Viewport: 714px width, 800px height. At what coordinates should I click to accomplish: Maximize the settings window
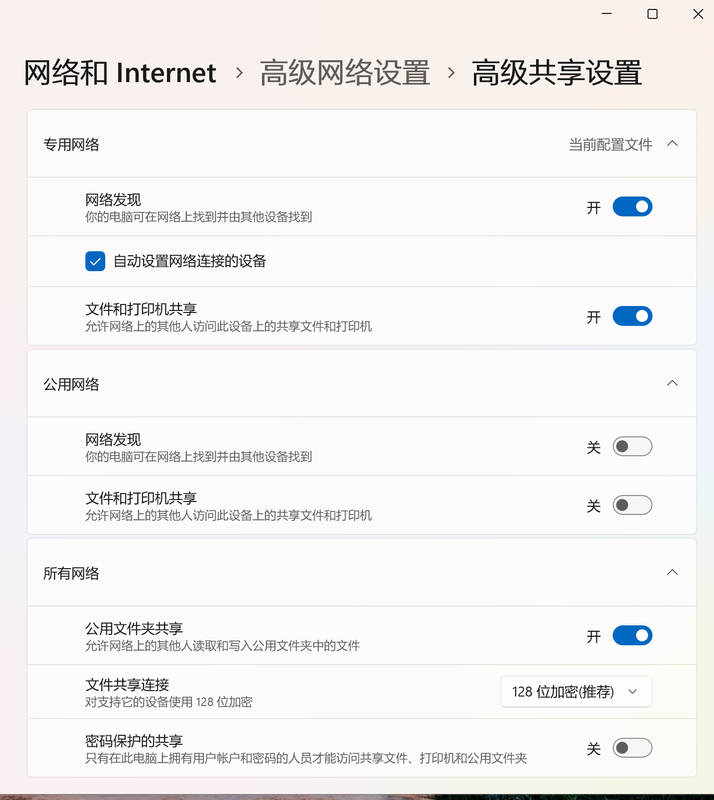[652, 14]
